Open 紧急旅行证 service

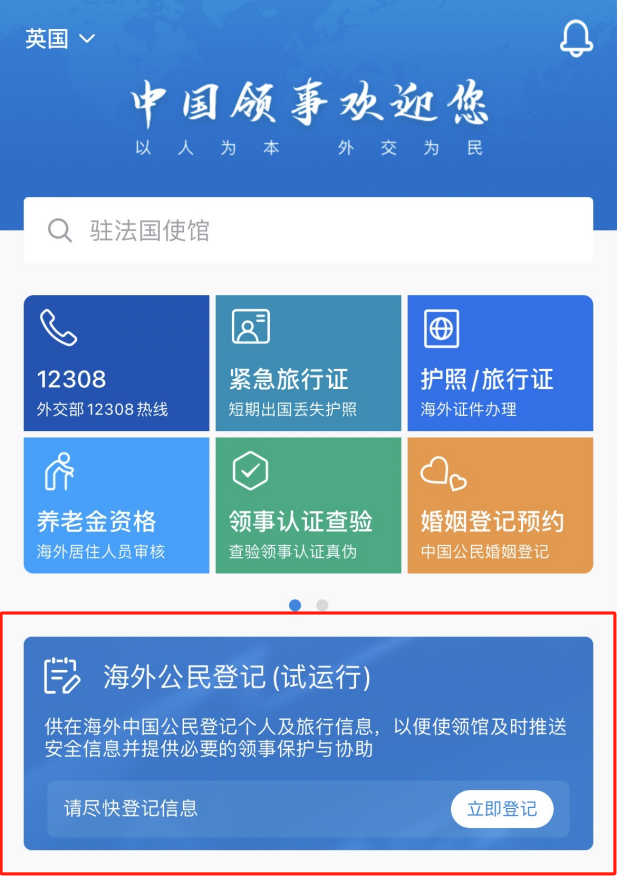pyautogui.click(x=308, y=363)
